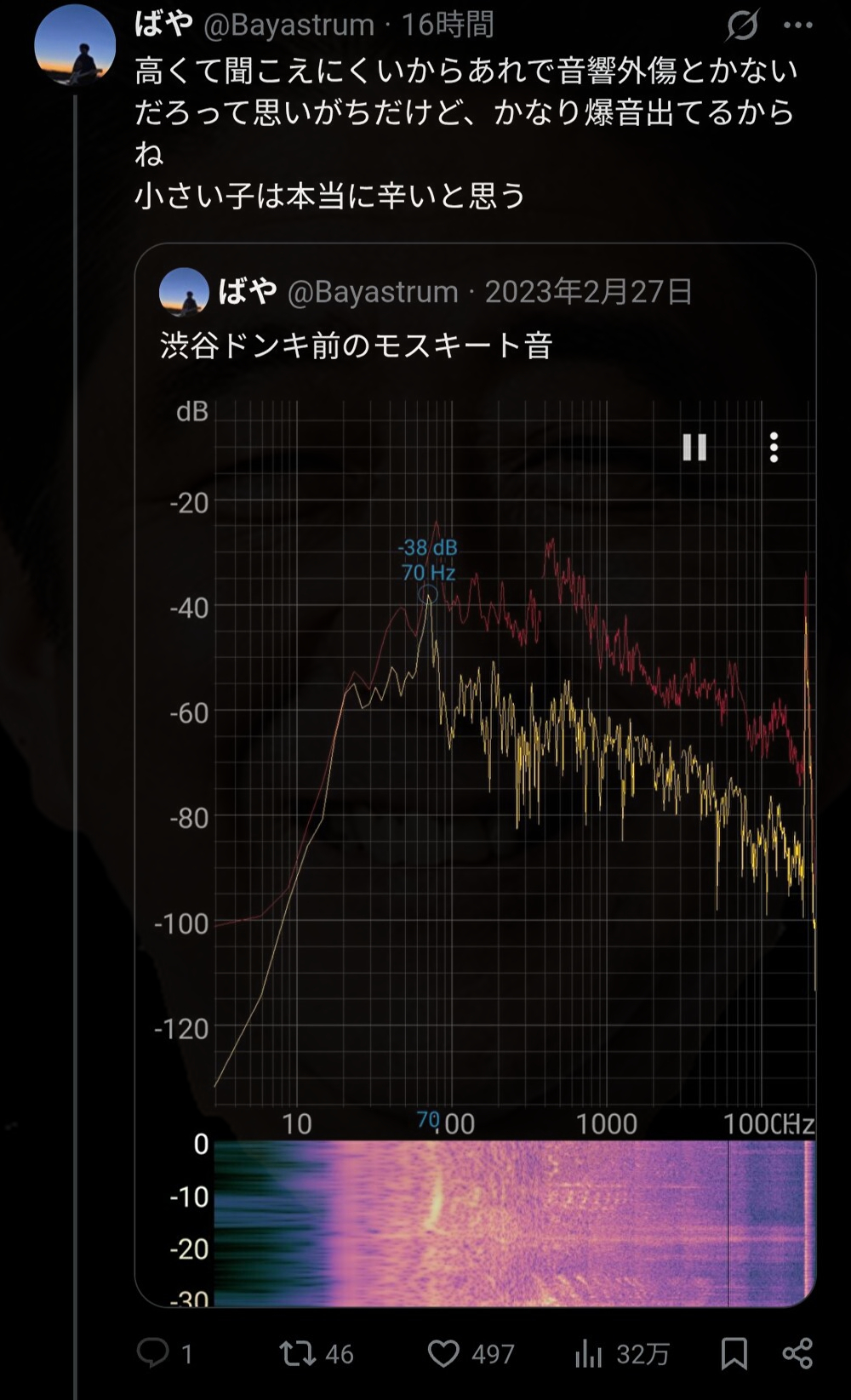
Task: Share this tweet
Action: point(797,1352)
